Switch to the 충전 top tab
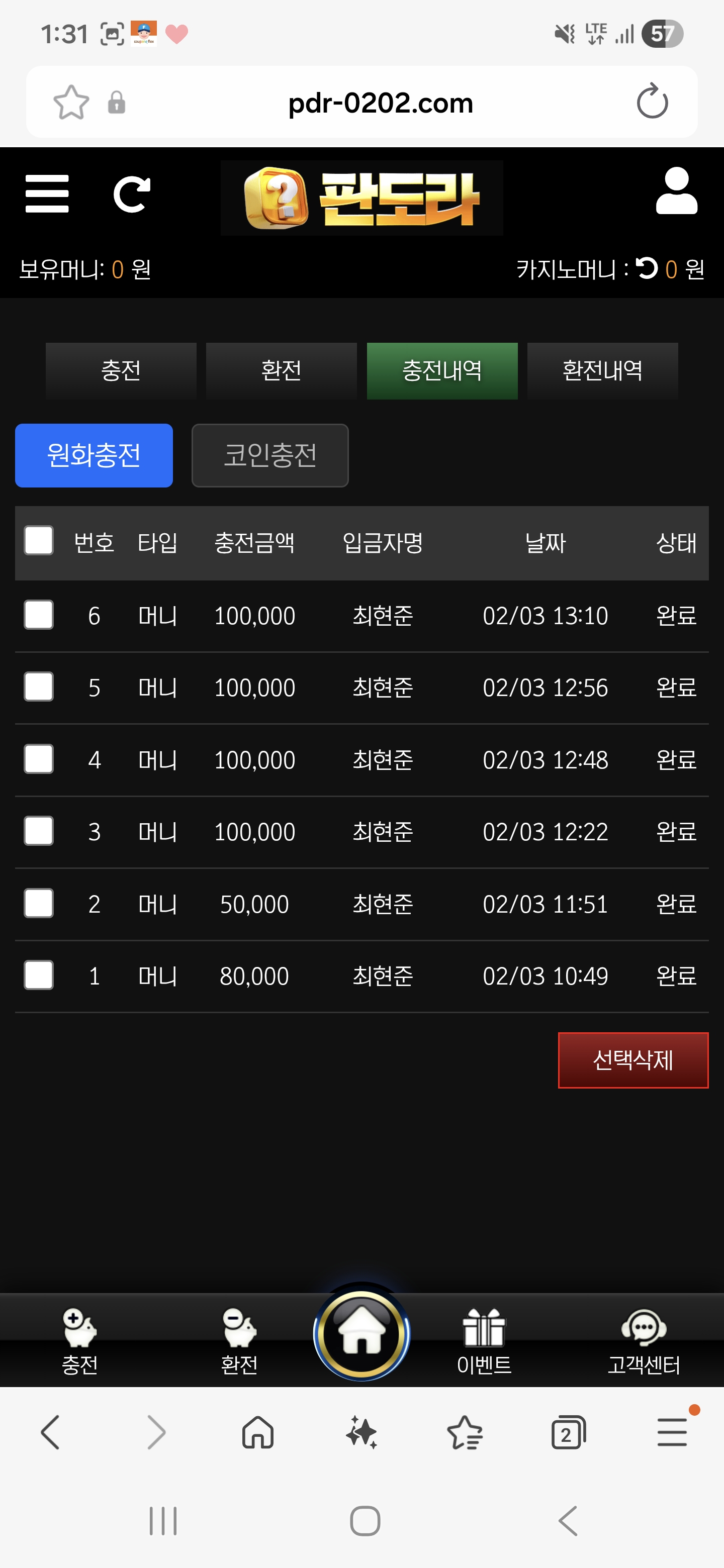724x1568 pixels. point(121,371)
